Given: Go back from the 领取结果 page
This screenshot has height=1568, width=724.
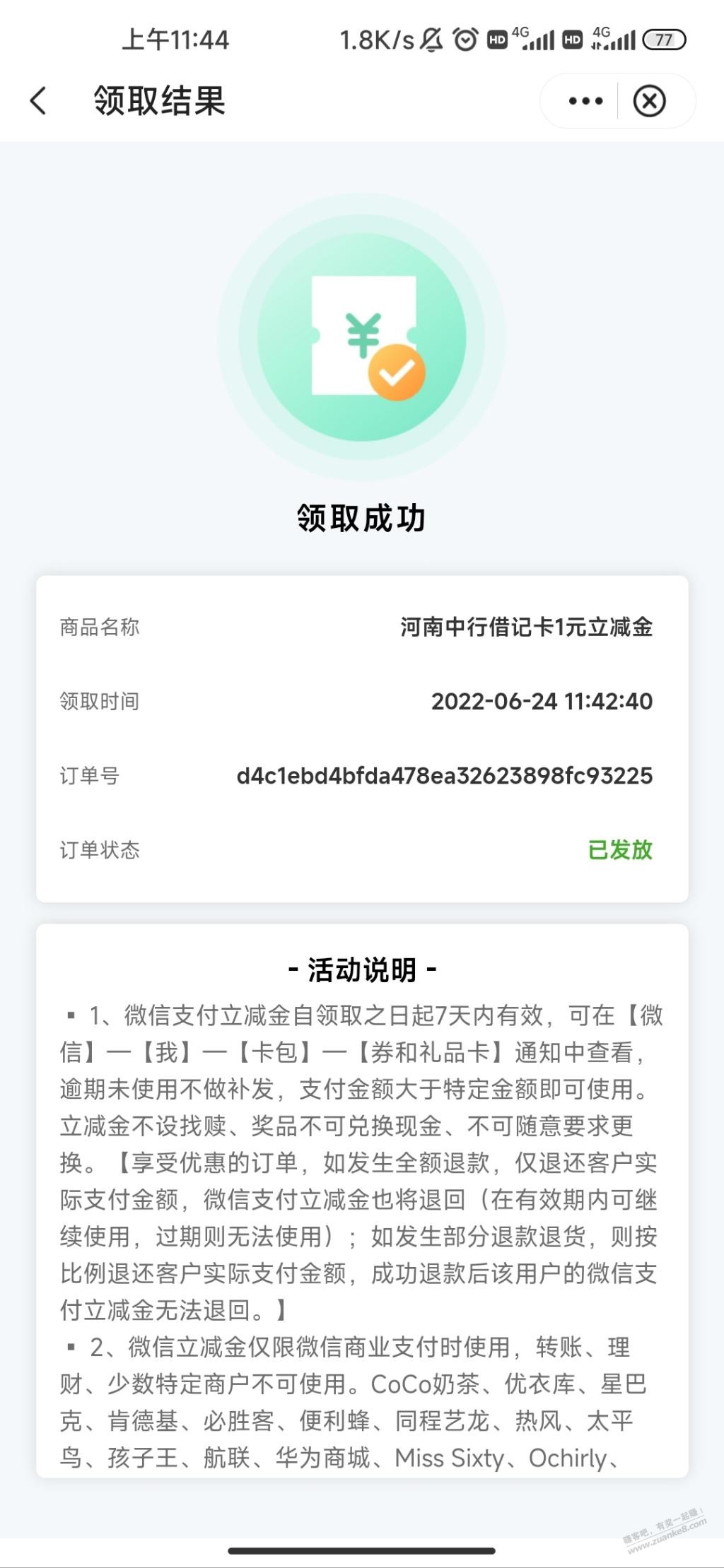Looking at the screenshot, I should tap(38, 100).
